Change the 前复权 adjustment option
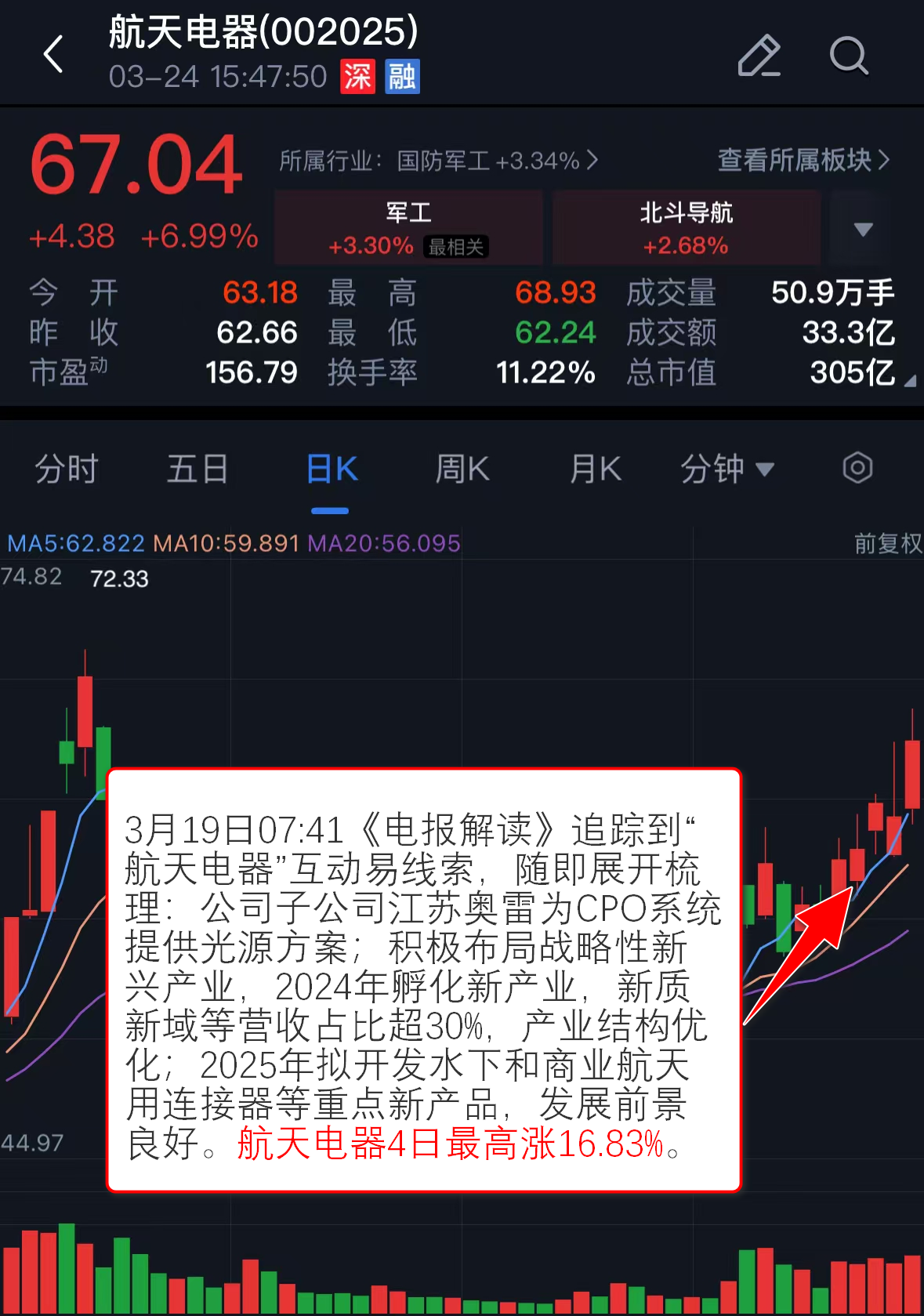924x1316 pixels. tap(887, 543)
